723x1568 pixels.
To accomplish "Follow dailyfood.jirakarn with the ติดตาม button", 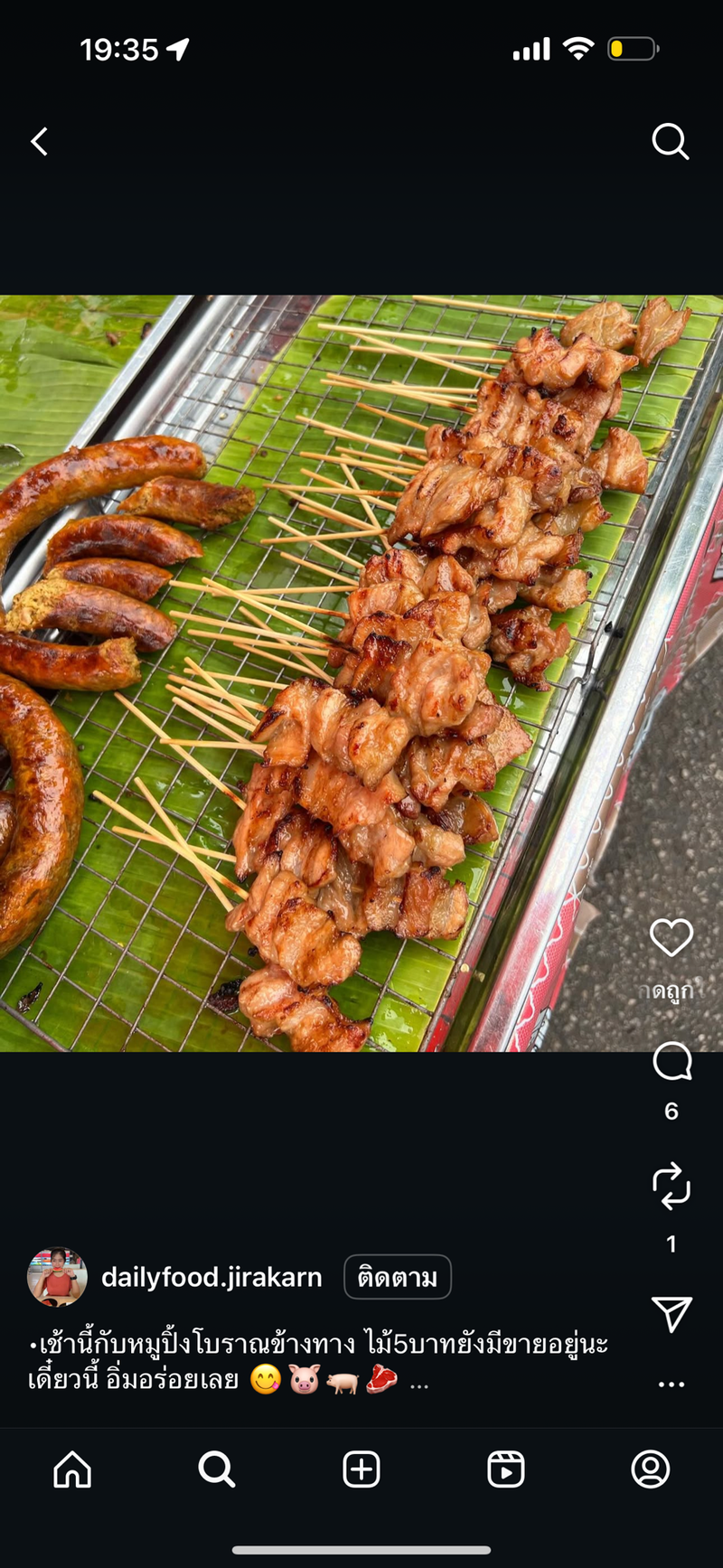I will (397, 1277).
